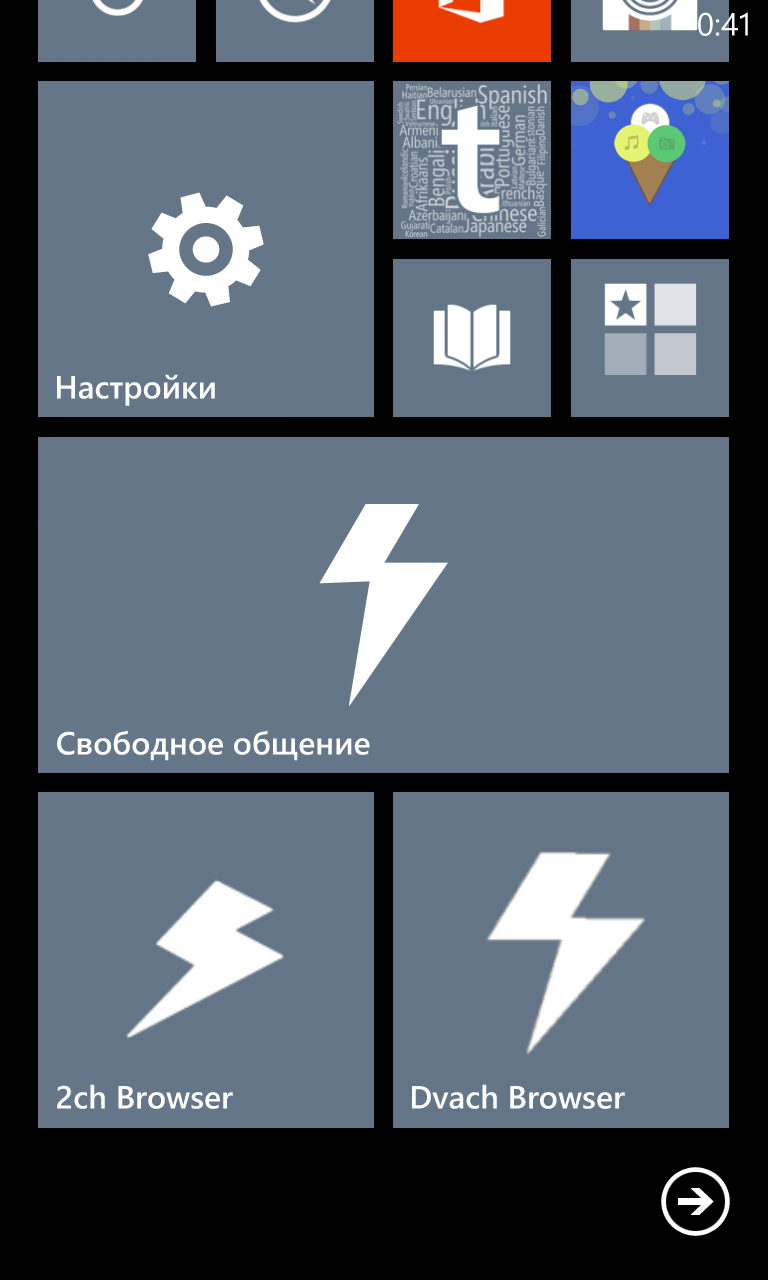Screen dimensions: 768x1280
Task: Open the star and squares tile
Action: [x=650, y=338]
